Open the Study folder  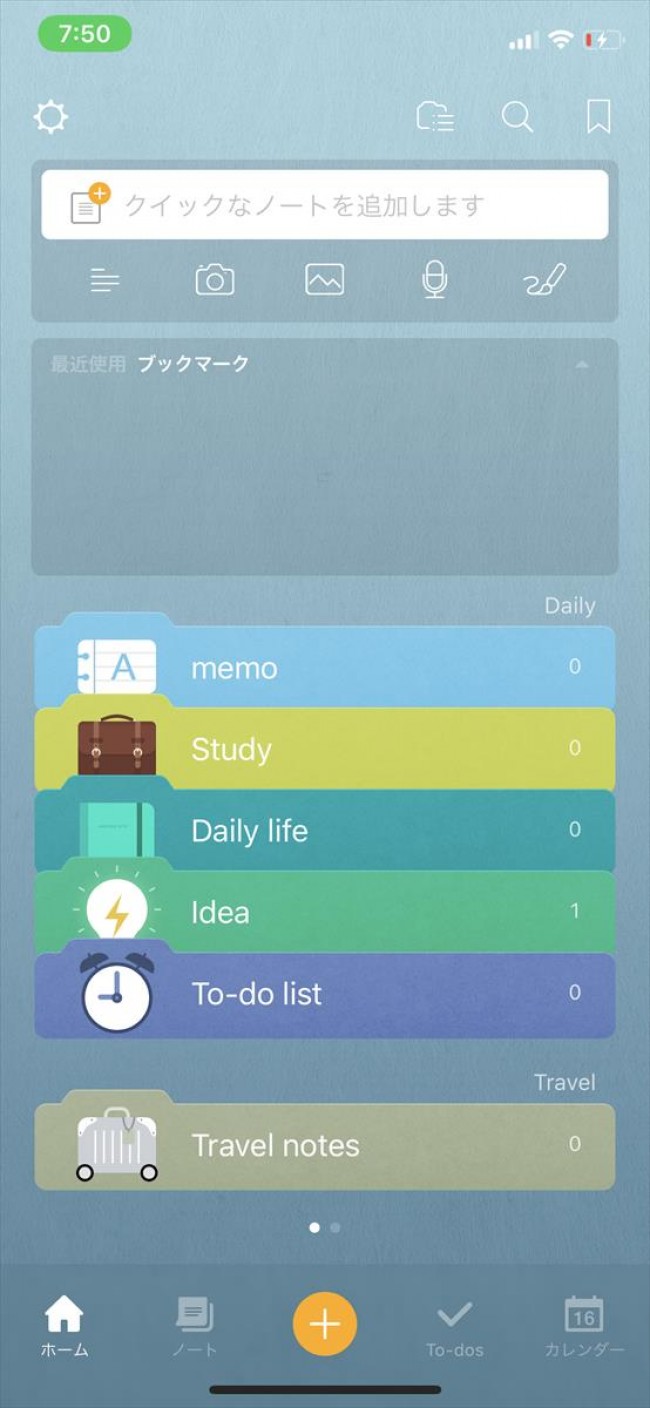click(x=324, y=749)
